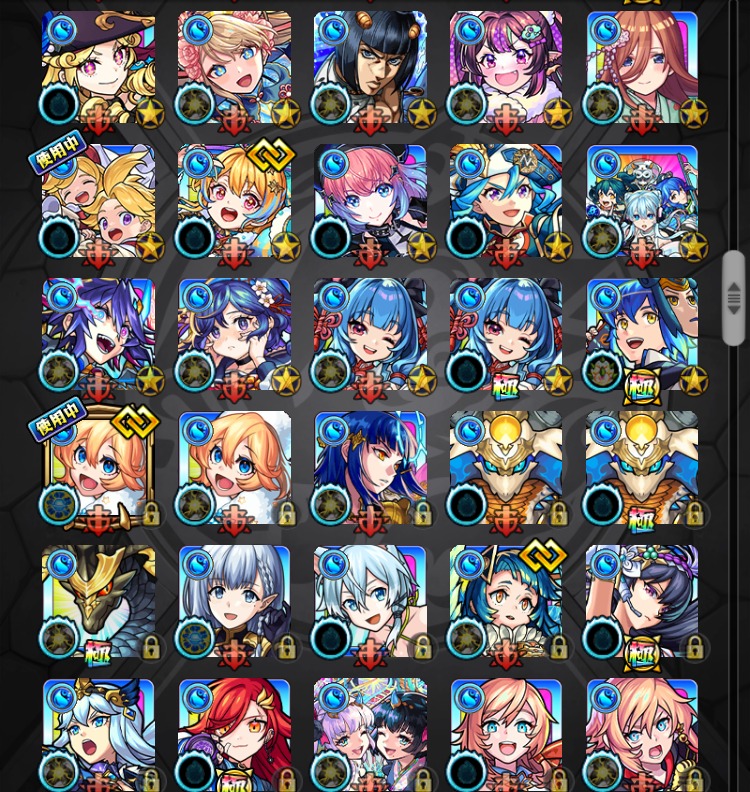
Task: Open the pink-haired girl with blue eyes
Action: pos(370,202)
